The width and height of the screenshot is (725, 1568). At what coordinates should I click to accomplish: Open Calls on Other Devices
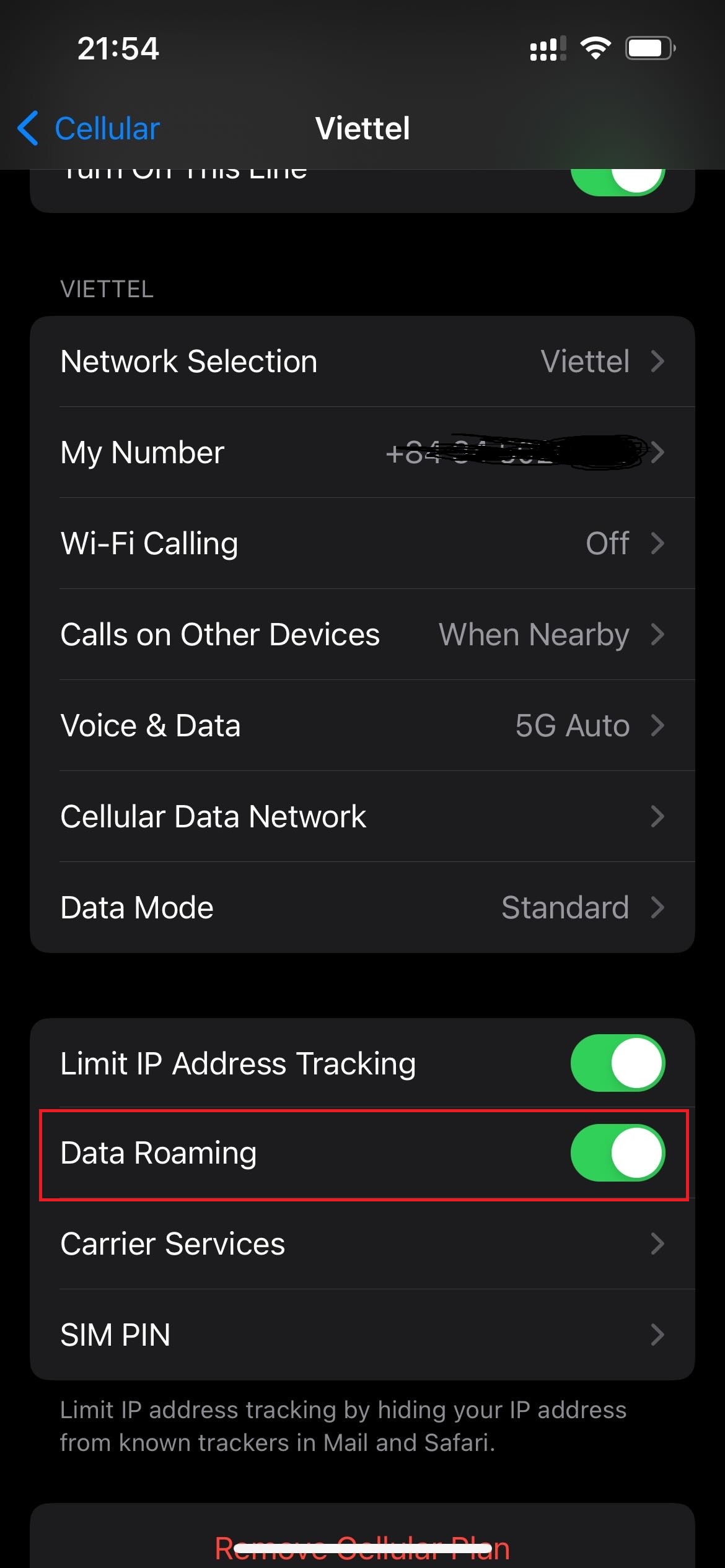(x=362, y=635)
